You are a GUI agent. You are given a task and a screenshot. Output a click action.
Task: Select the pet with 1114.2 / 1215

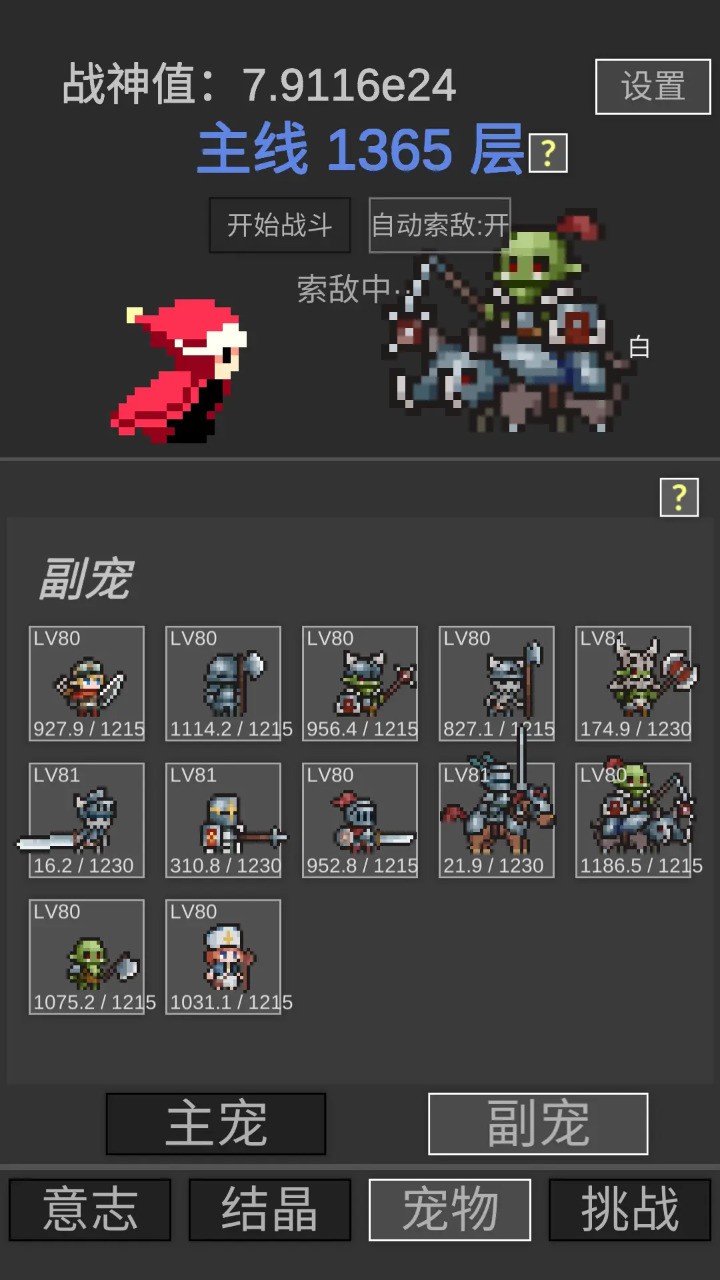223,684
